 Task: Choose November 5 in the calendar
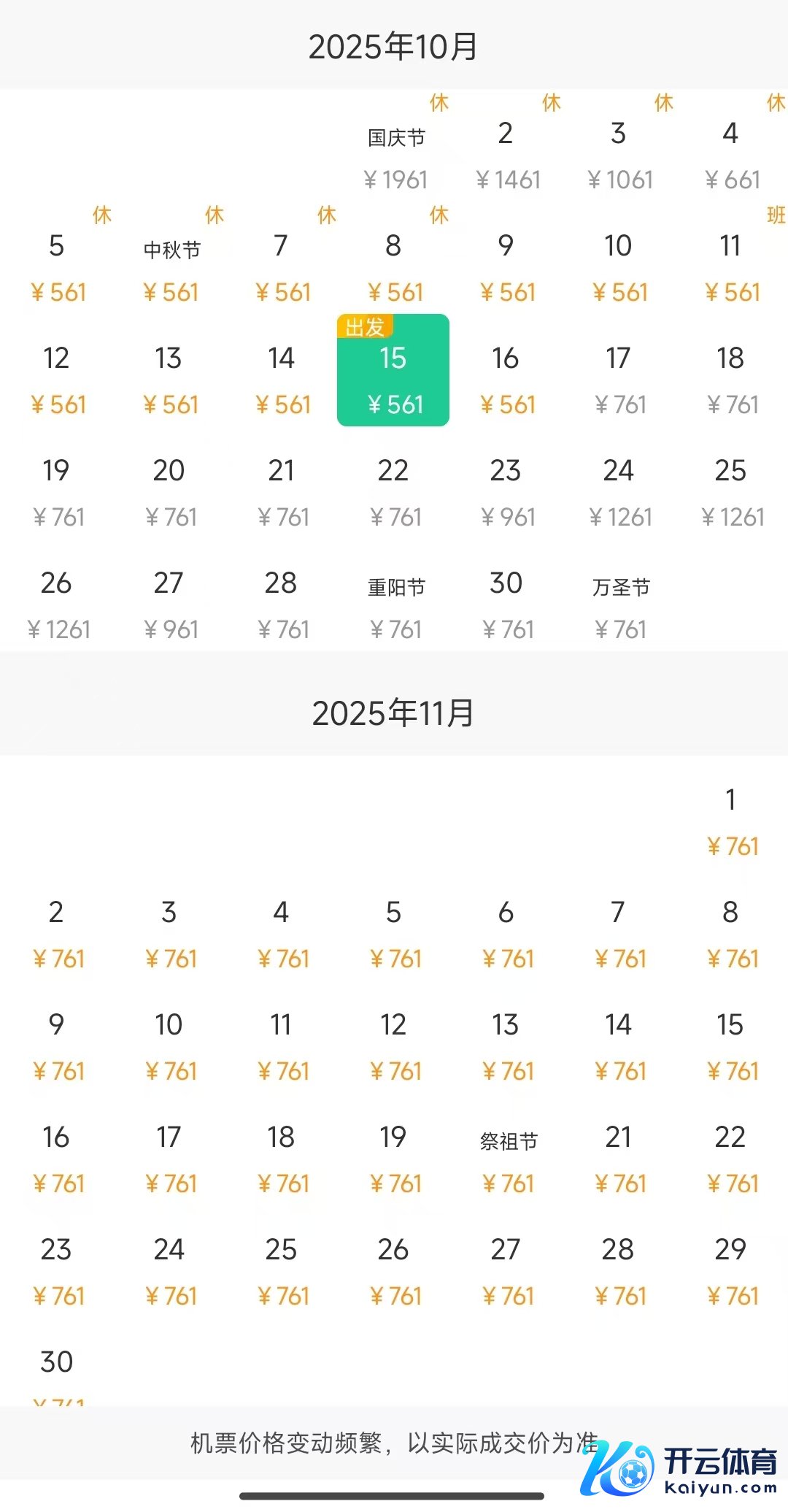(395, 934)
